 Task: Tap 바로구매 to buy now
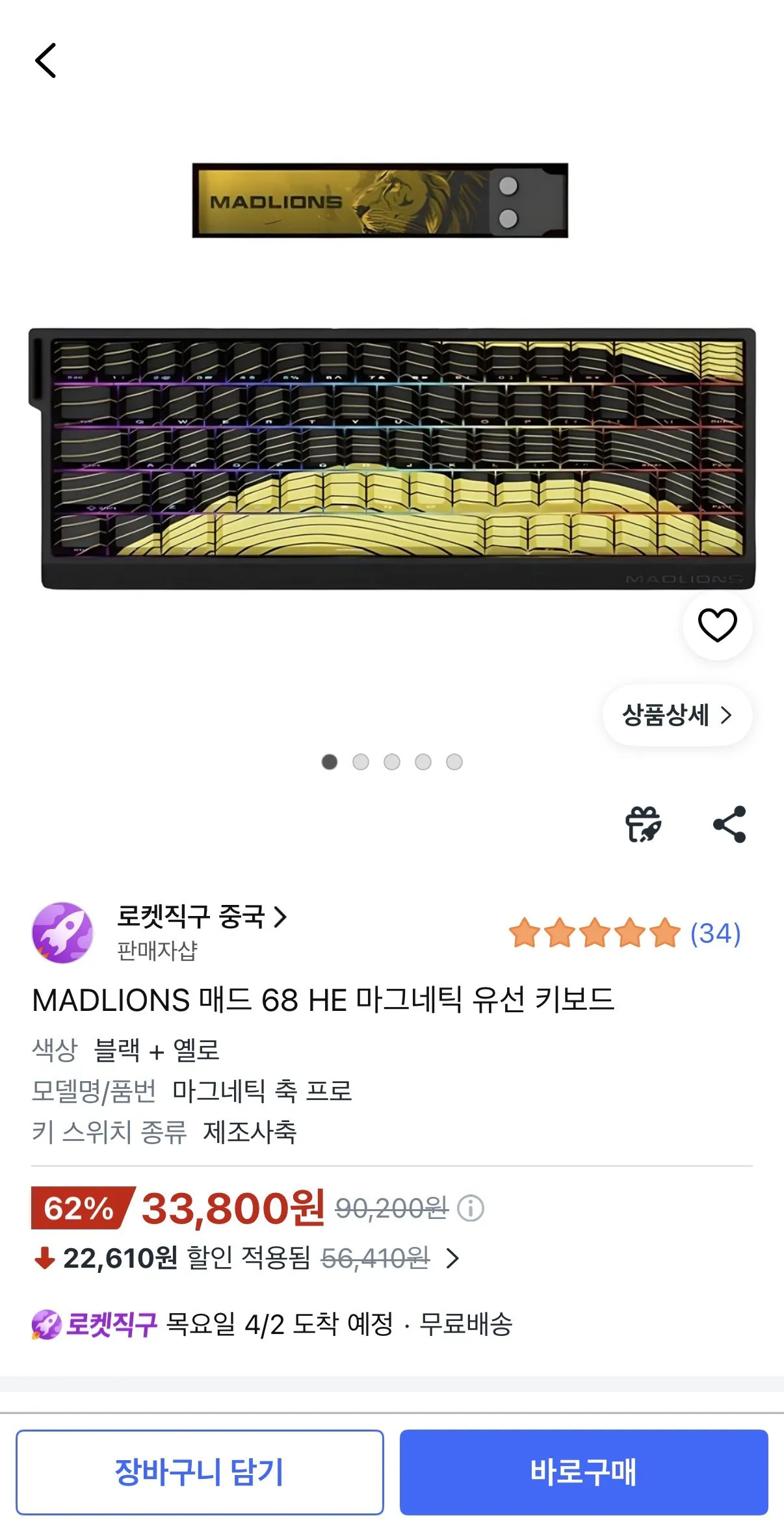[586, 1471]
